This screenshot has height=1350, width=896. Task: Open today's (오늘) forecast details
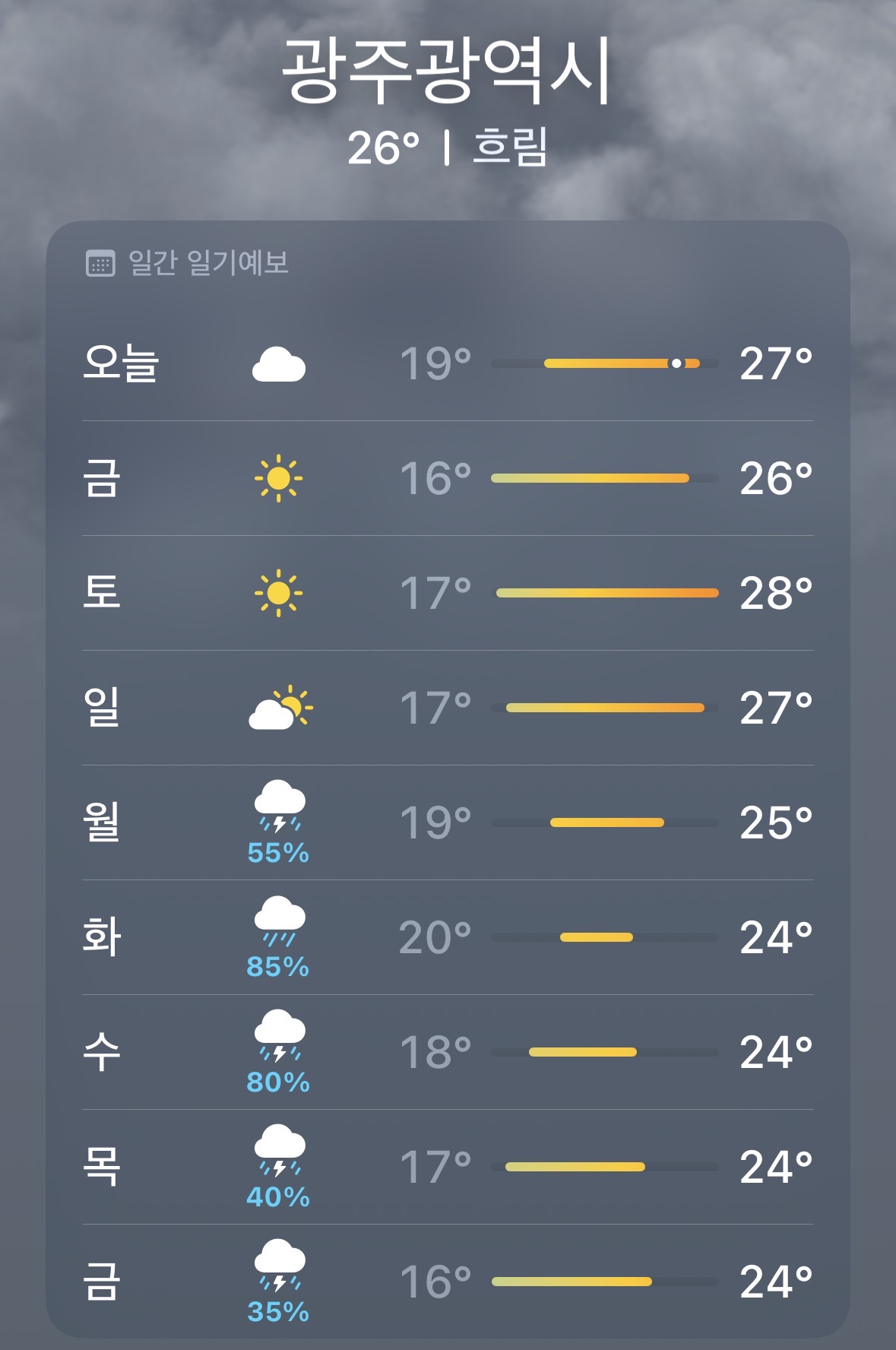(x=448, y=363)
